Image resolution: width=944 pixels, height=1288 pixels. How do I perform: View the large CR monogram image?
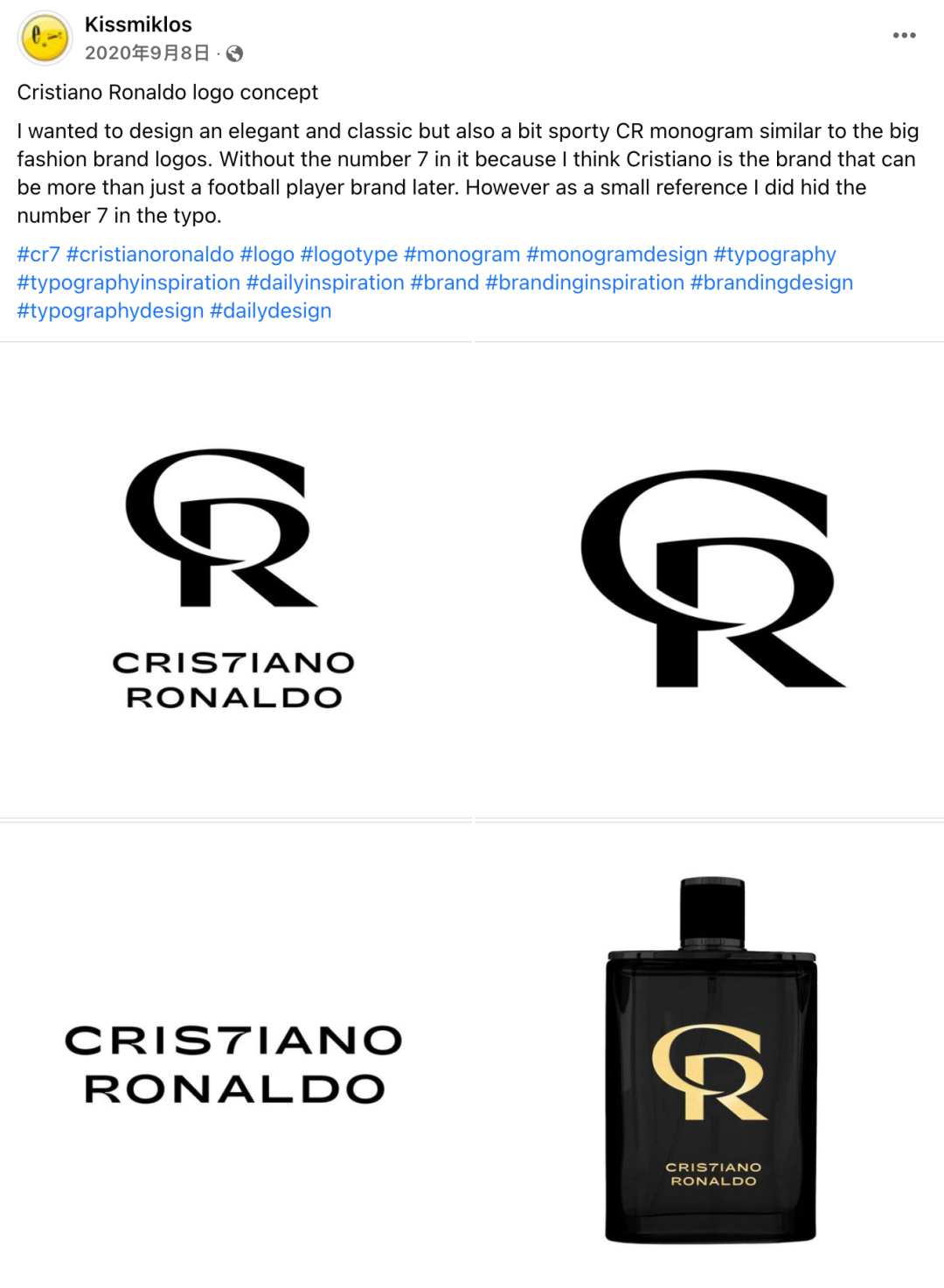[710, 579]
